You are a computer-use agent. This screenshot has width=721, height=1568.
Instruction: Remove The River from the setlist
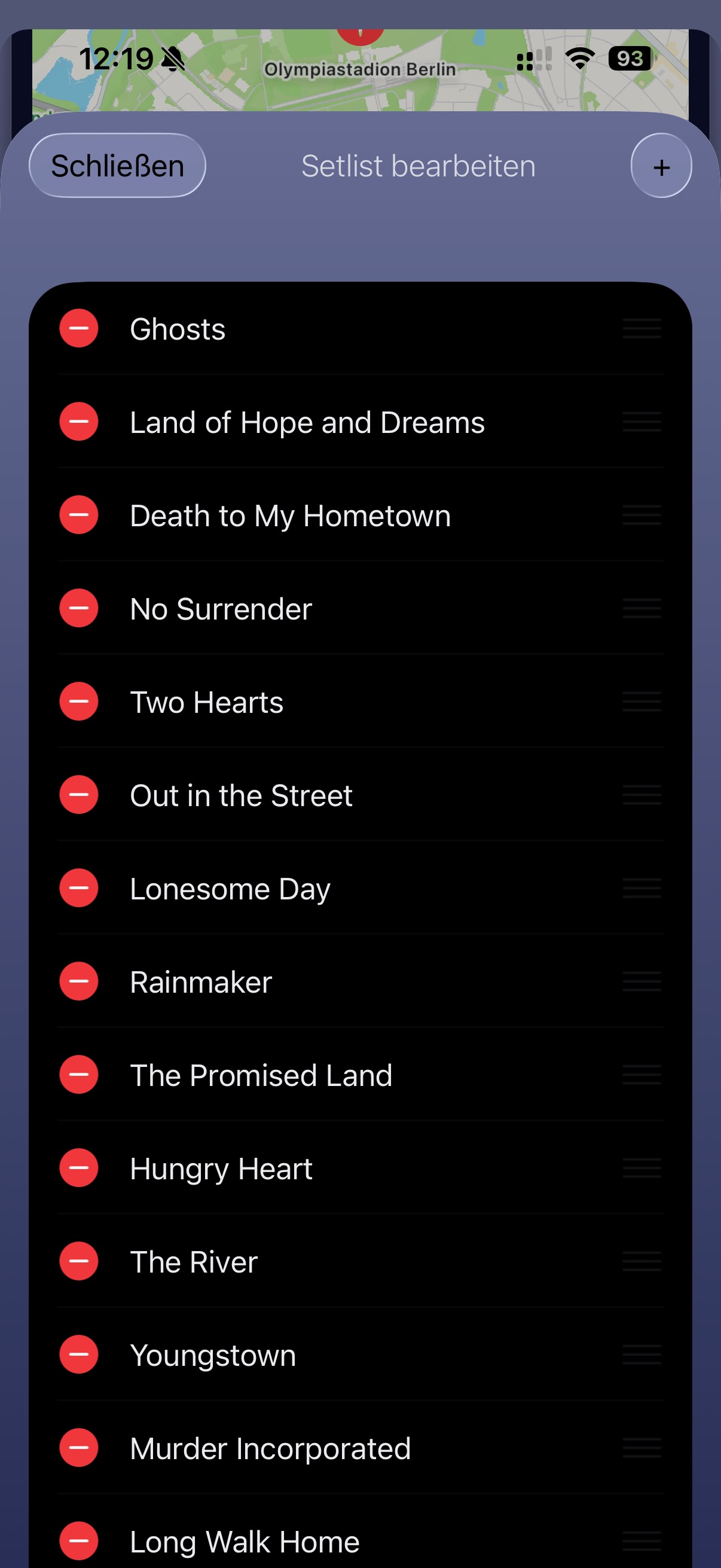click(78, 1261)
